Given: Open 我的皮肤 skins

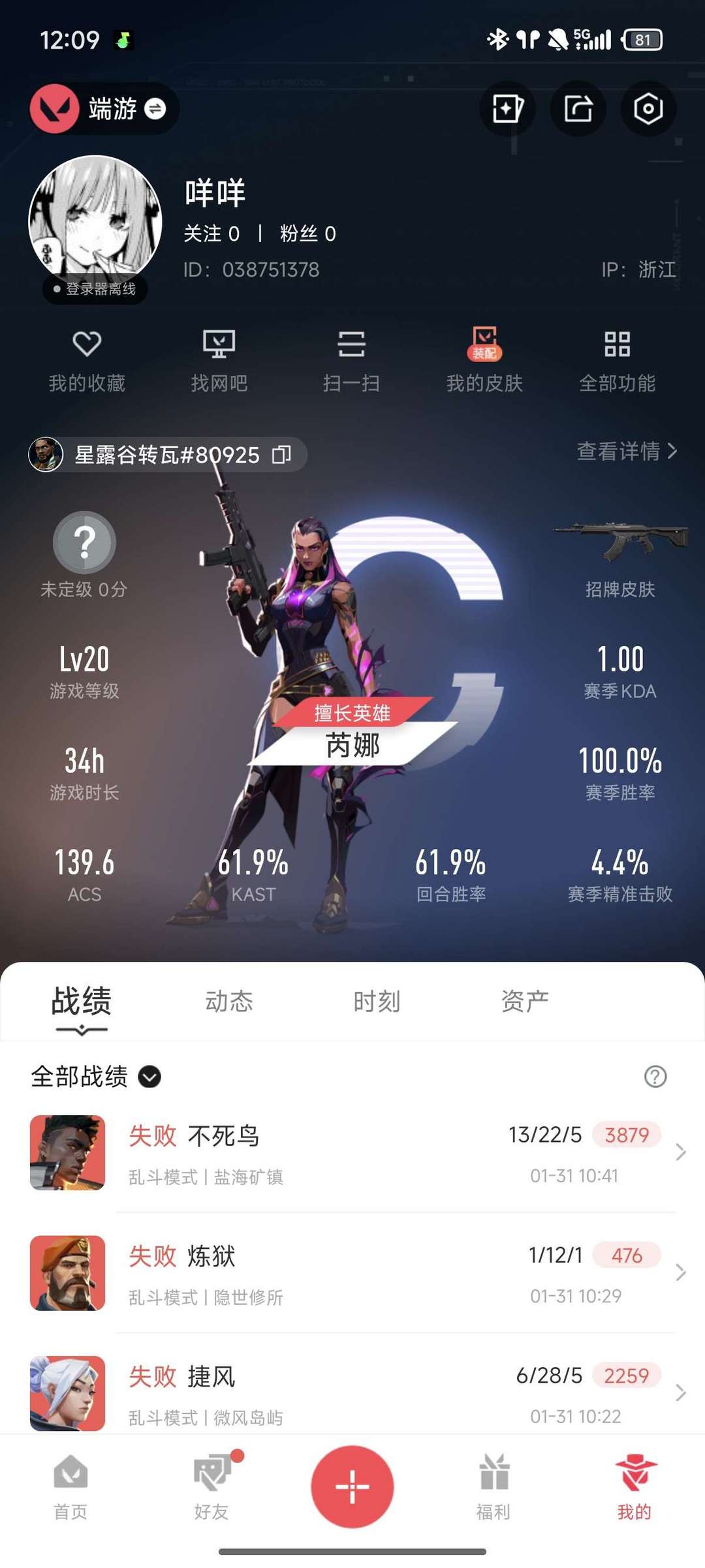Looking at the screenshot, I should tap(484, 360).
